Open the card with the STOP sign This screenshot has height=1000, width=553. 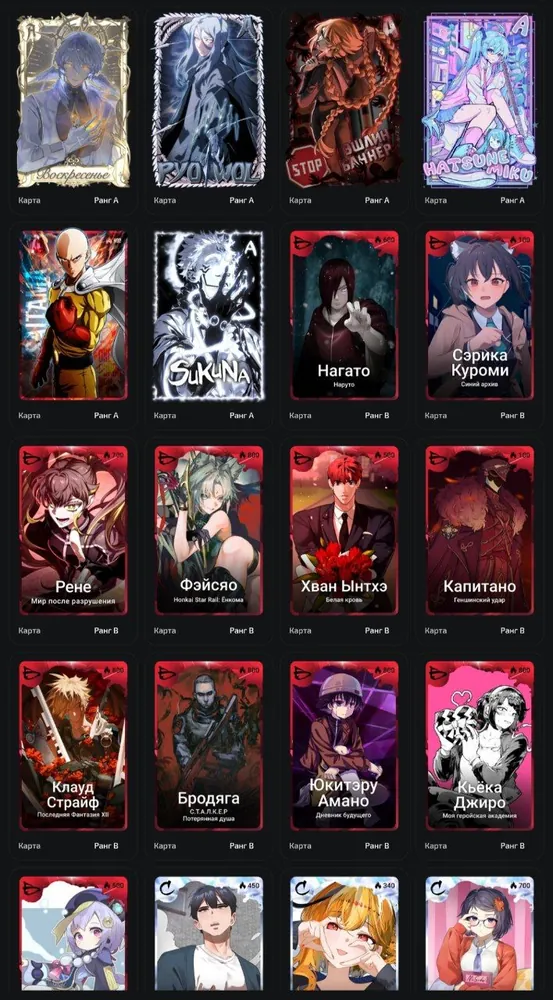click(x=344, y=100)
